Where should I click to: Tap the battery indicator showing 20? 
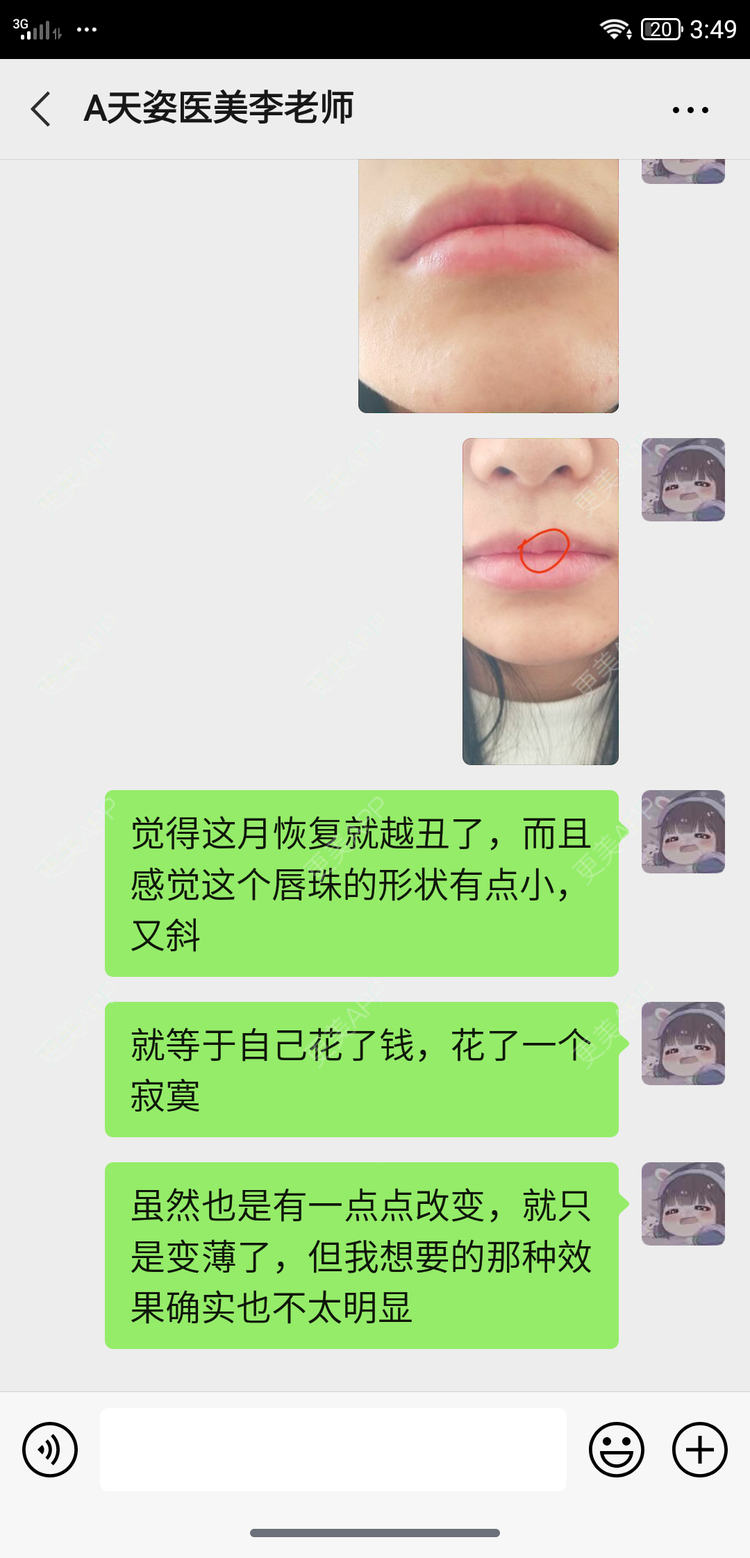point(661,29)
